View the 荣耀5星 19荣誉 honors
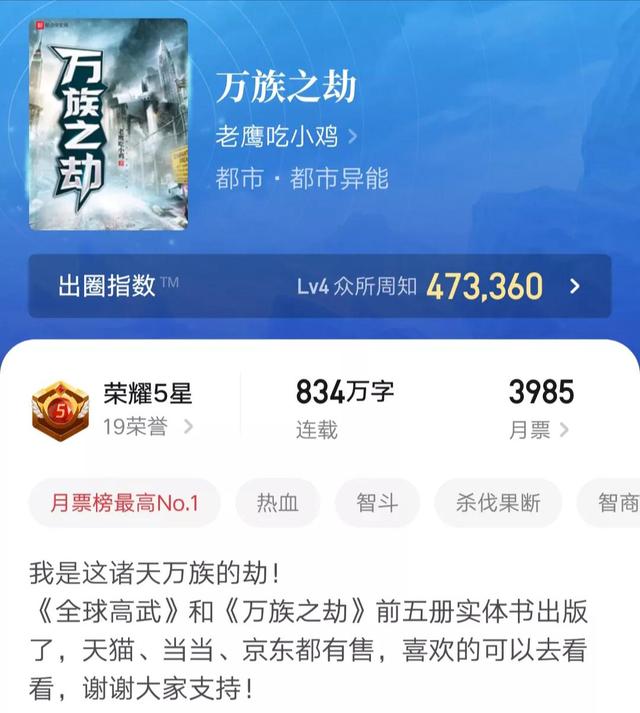 [x=113, y=410]
